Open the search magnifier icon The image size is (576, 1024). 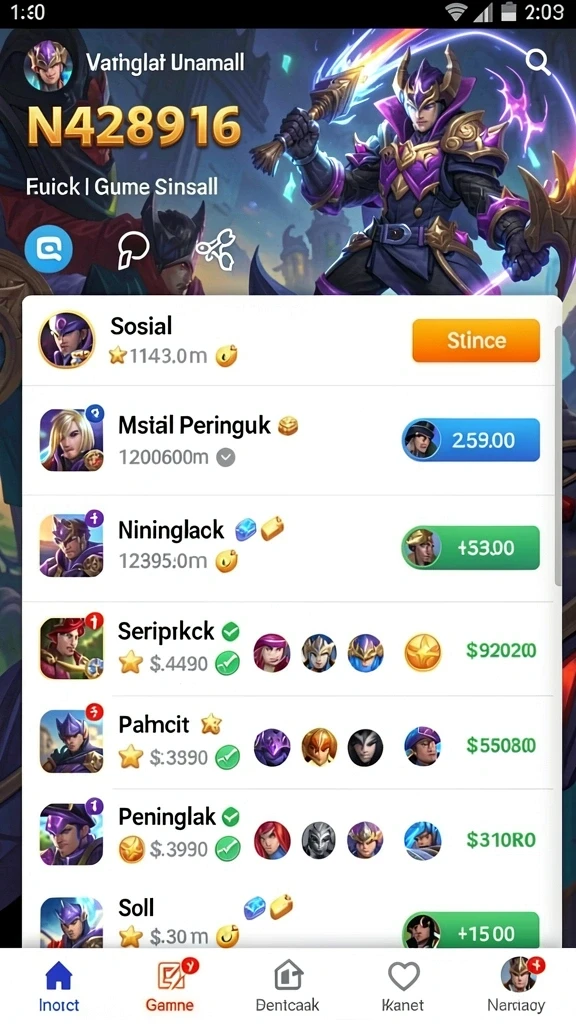point(537,61)
